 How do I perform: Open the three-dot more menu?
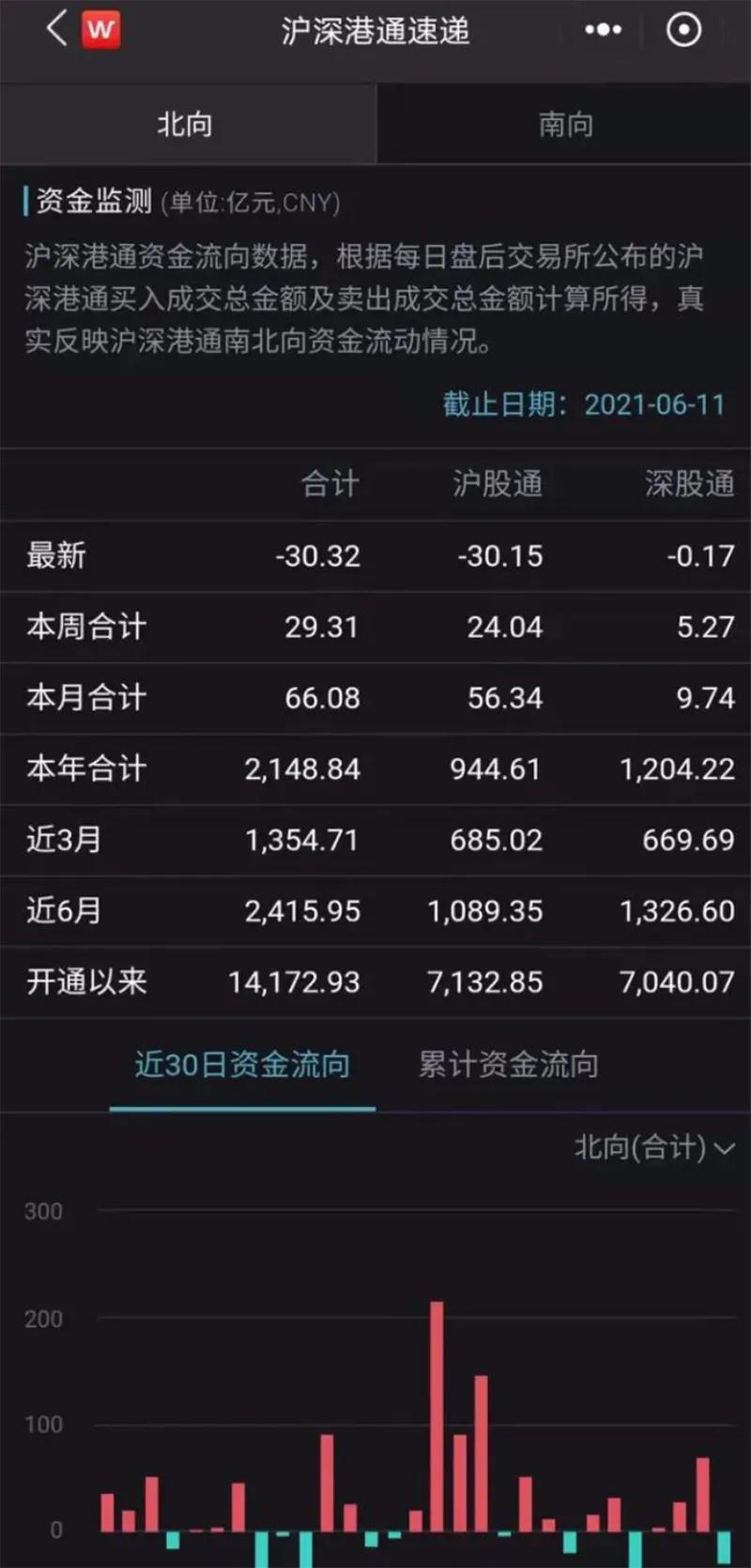tap(603, 30)
